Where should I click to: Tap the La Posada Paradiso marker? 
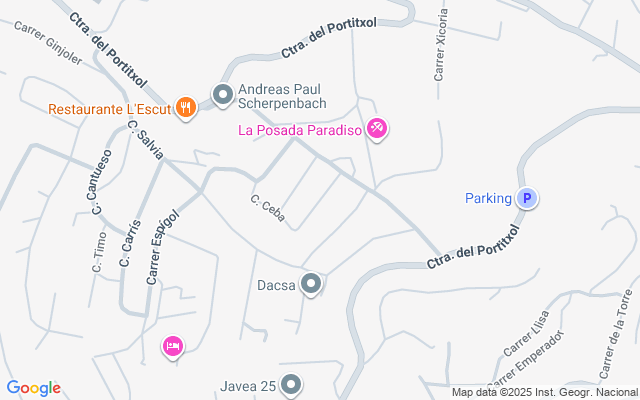[377, 128]
